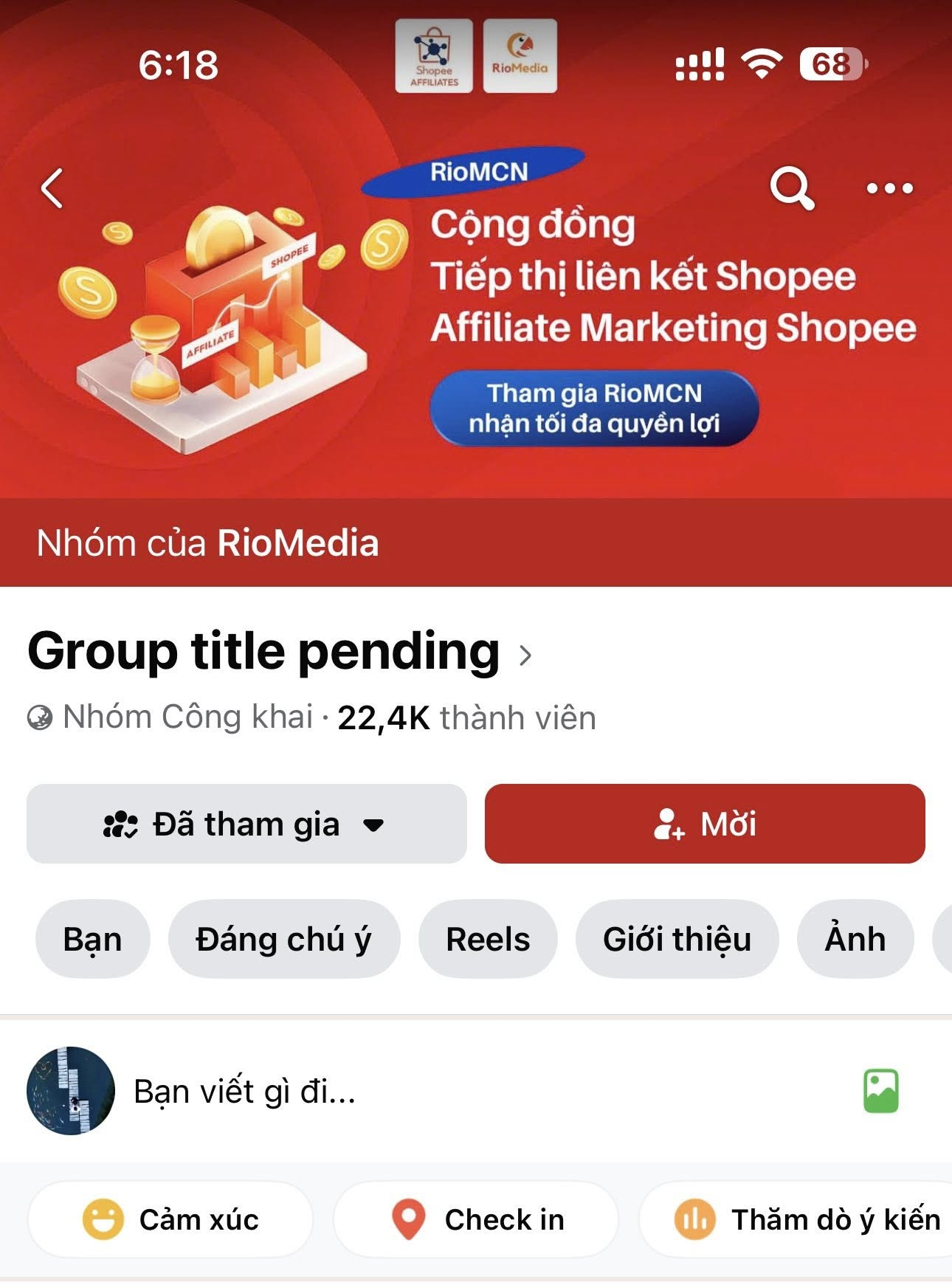Image resolution: width=952 pixels, height=1288 pixels.
Task: Select the Bạn chip
Action: pos(92,940)
